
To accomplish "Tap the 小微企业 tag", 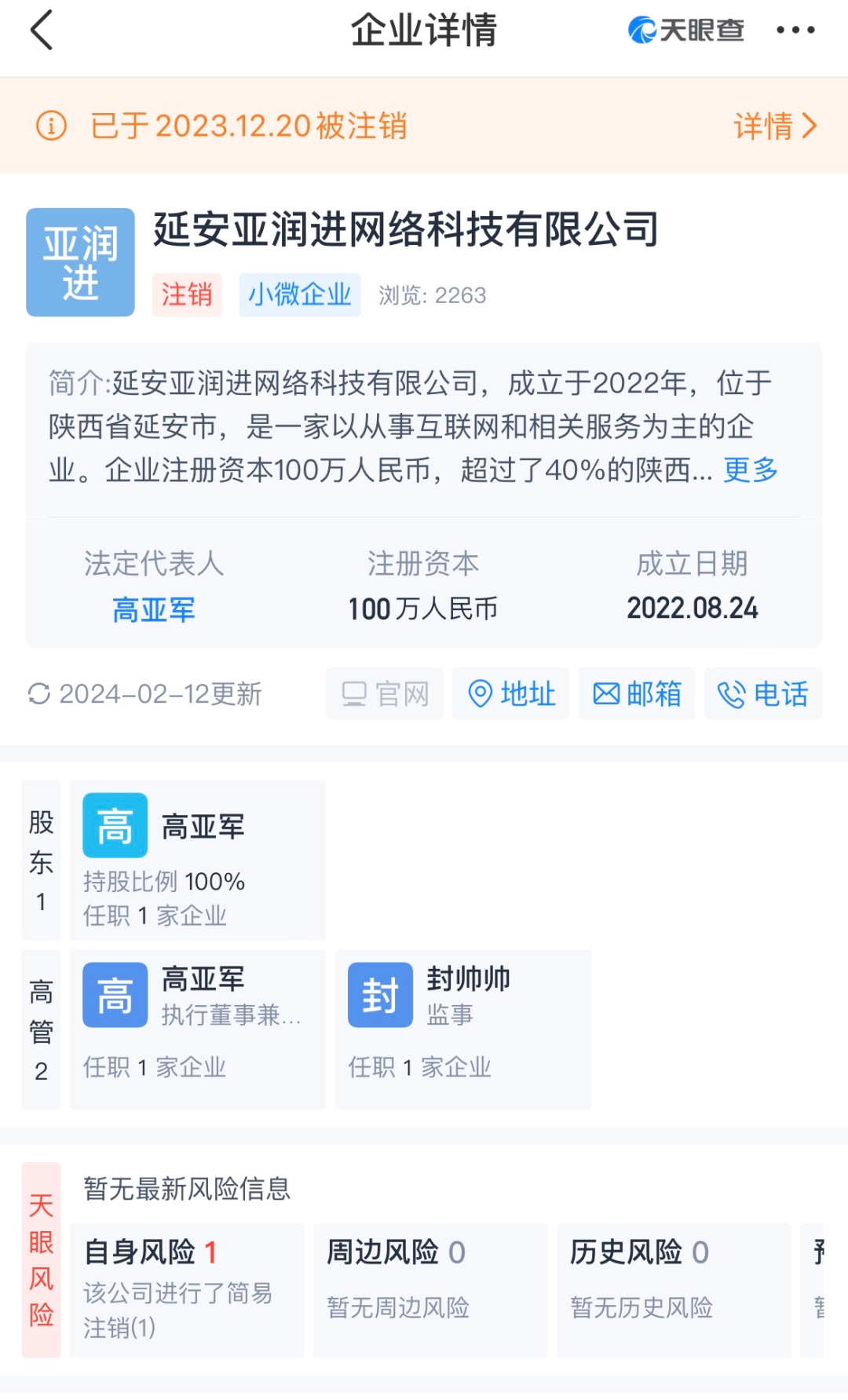I will pos(299,295).
